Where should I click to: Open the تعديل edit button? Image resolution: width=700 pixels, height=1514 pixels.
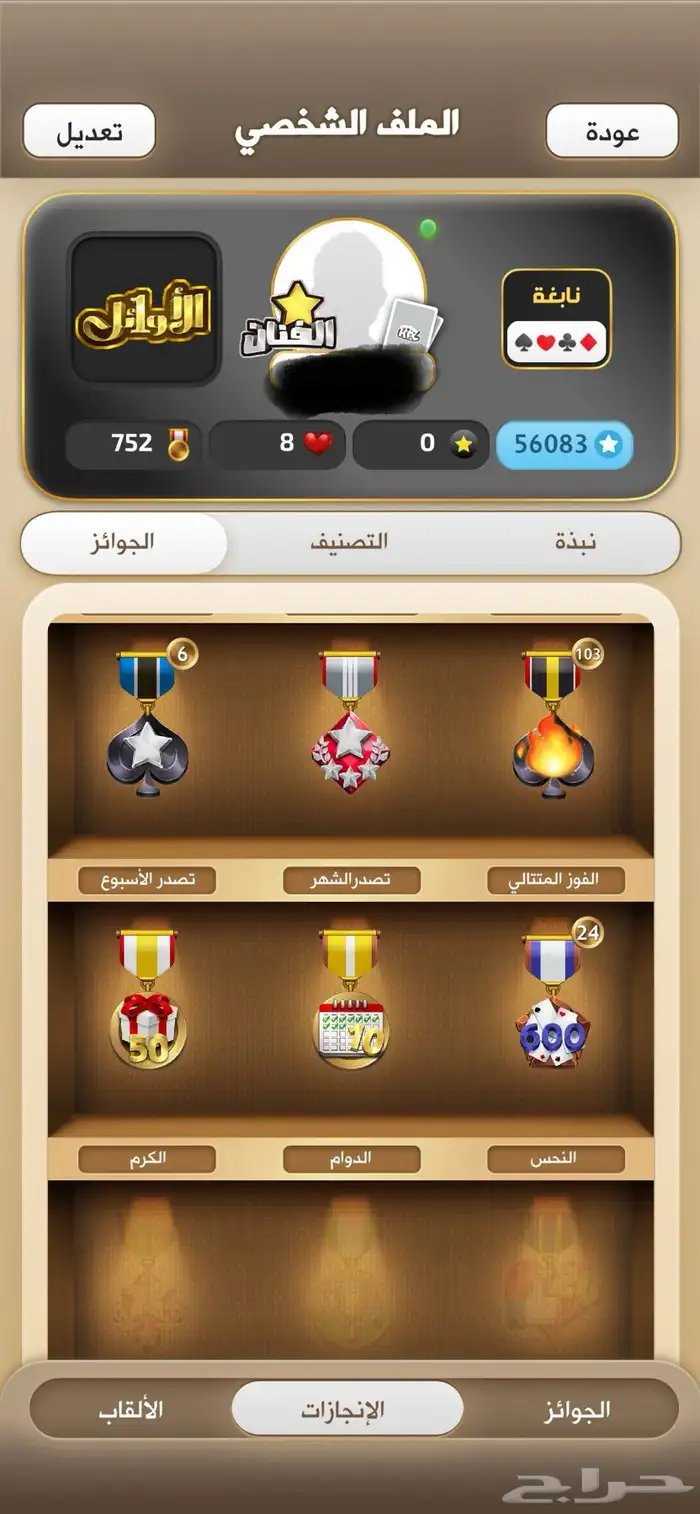point(89,131)
